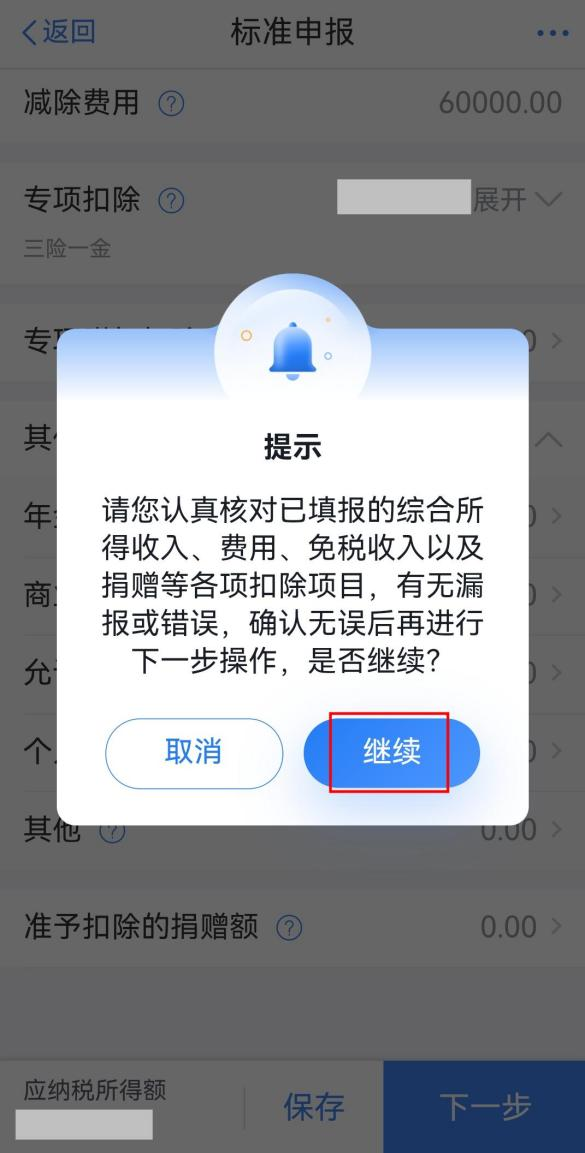585x1153 pixels.
Task: Open help icon next to 减除费用
Action: click(171, 104)
